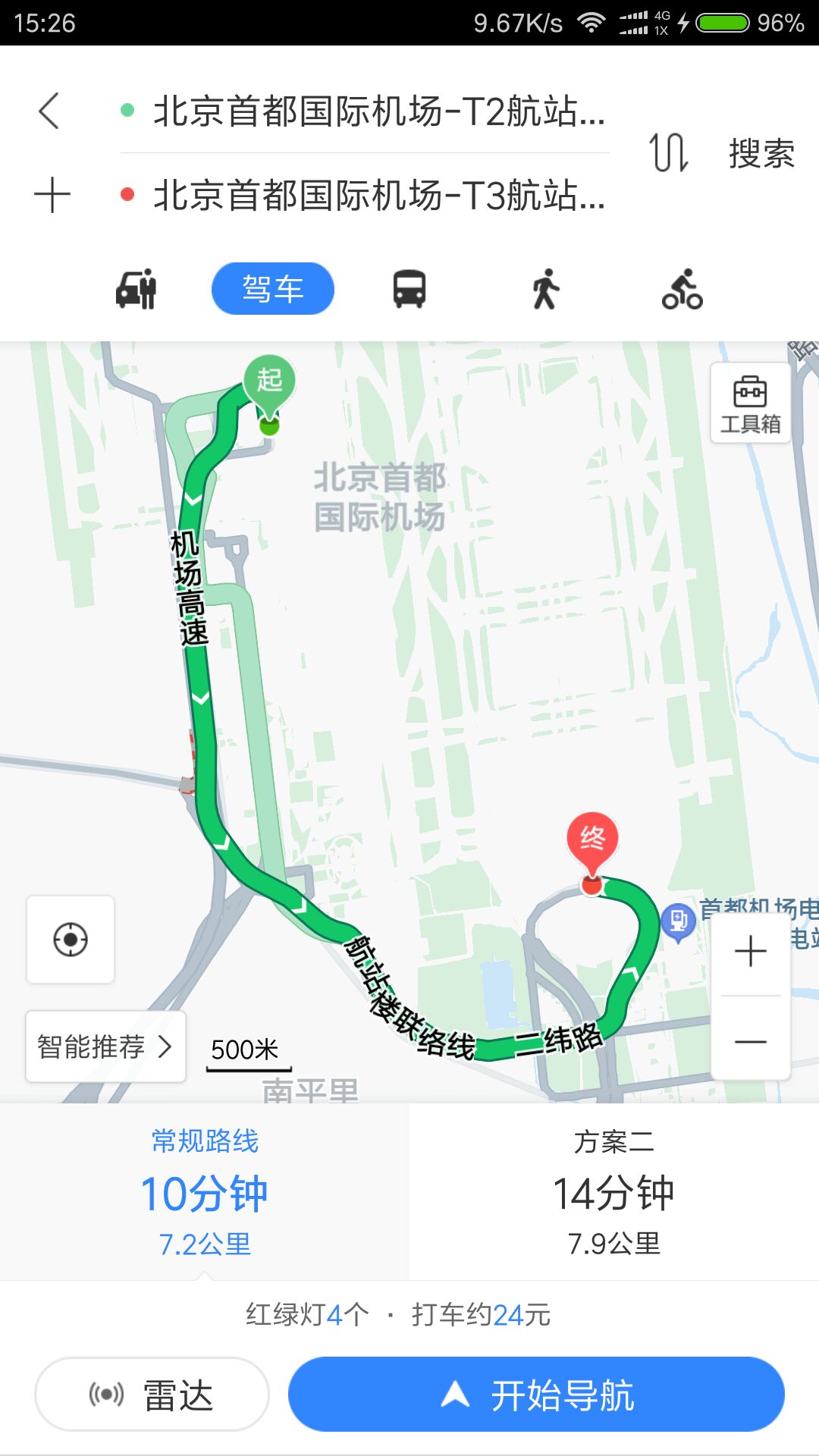Image resolution: width=819 pixels, height=1456 pixels.
Task: Go back using the top-left arrow
Action: coord(49,111)
